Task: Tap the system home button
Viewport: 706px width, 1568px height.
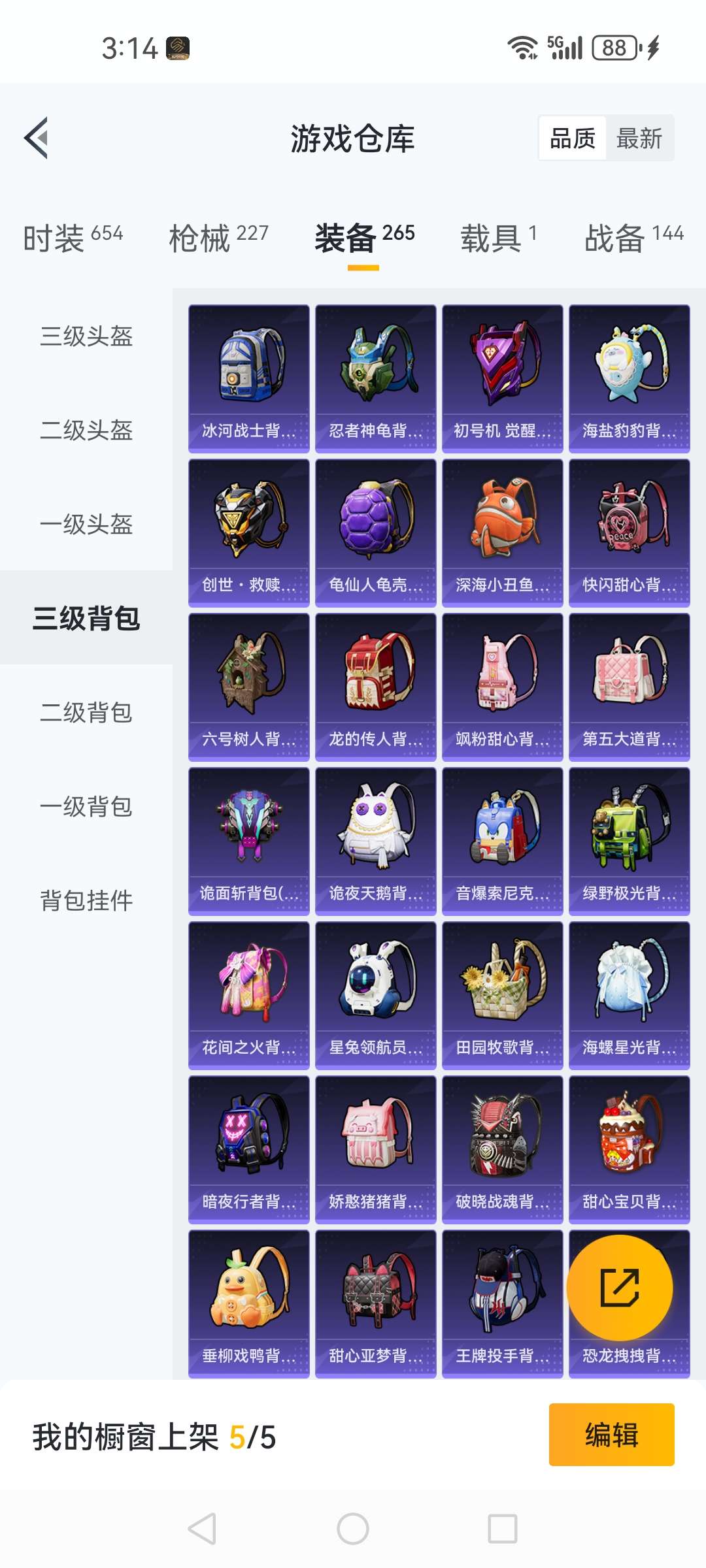Action: (353, 1529)
